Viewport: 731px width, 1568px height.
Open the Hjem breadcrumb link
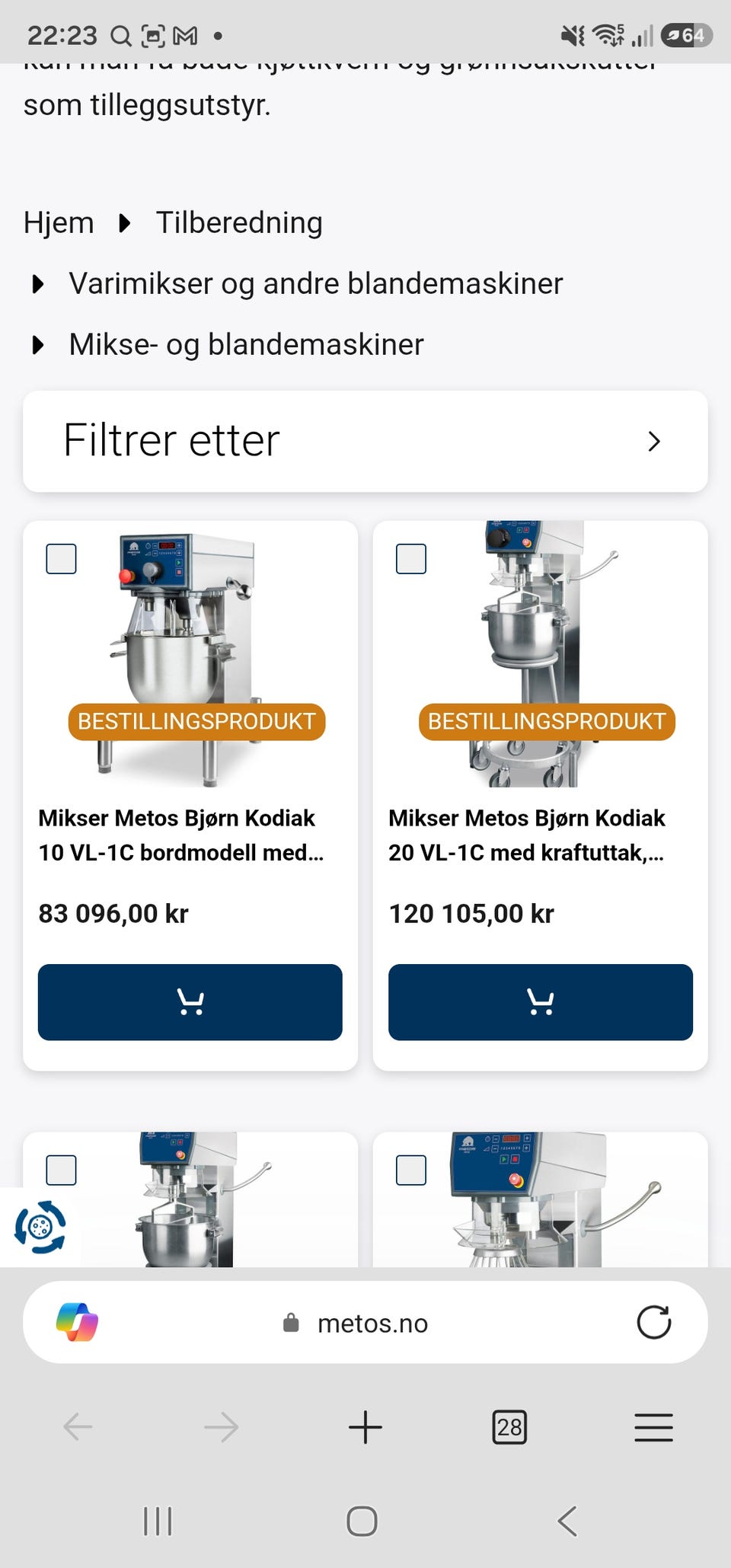pyautogui.click(x=59, y=223)
